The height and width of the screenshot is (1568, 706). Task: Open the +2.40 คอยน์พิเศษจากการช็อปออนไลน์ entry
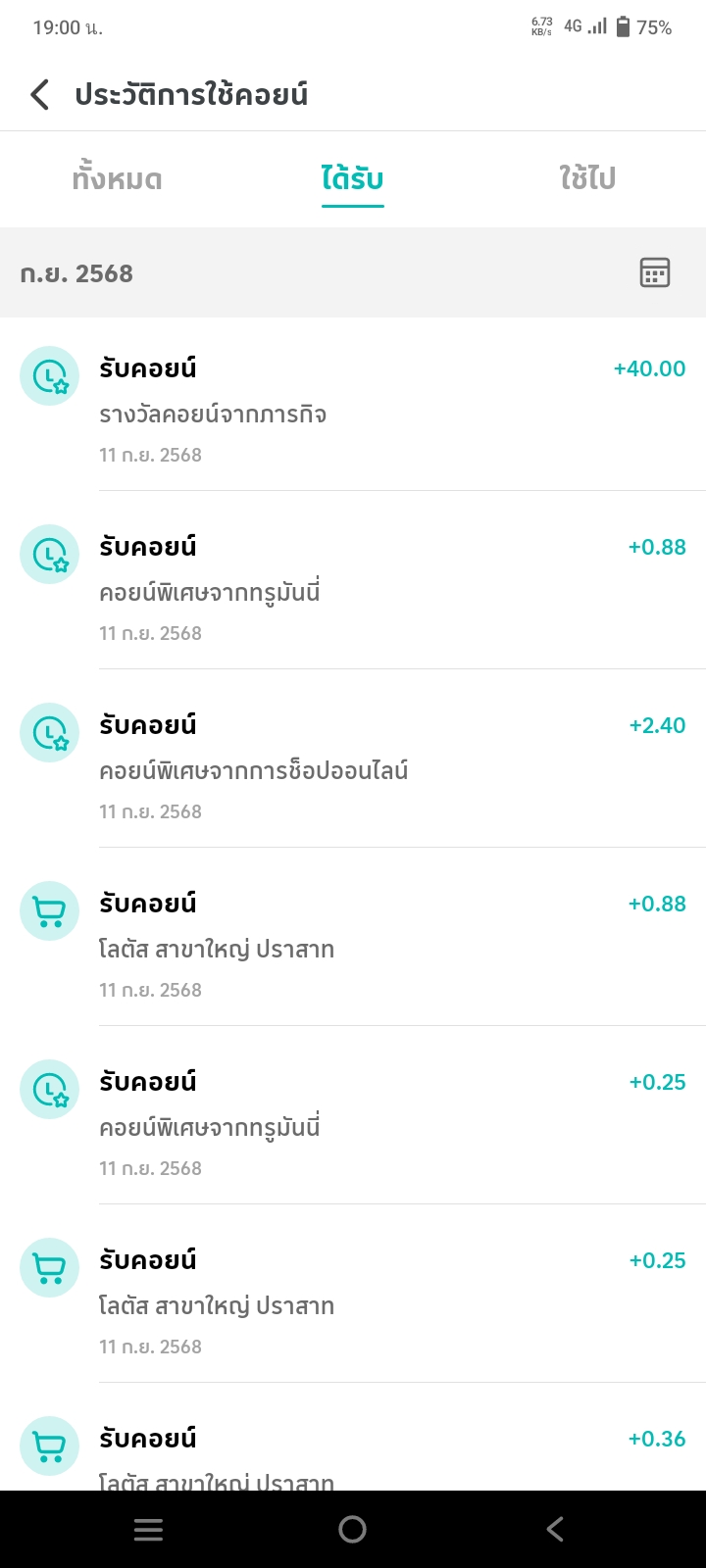click(x=353, y=759)
